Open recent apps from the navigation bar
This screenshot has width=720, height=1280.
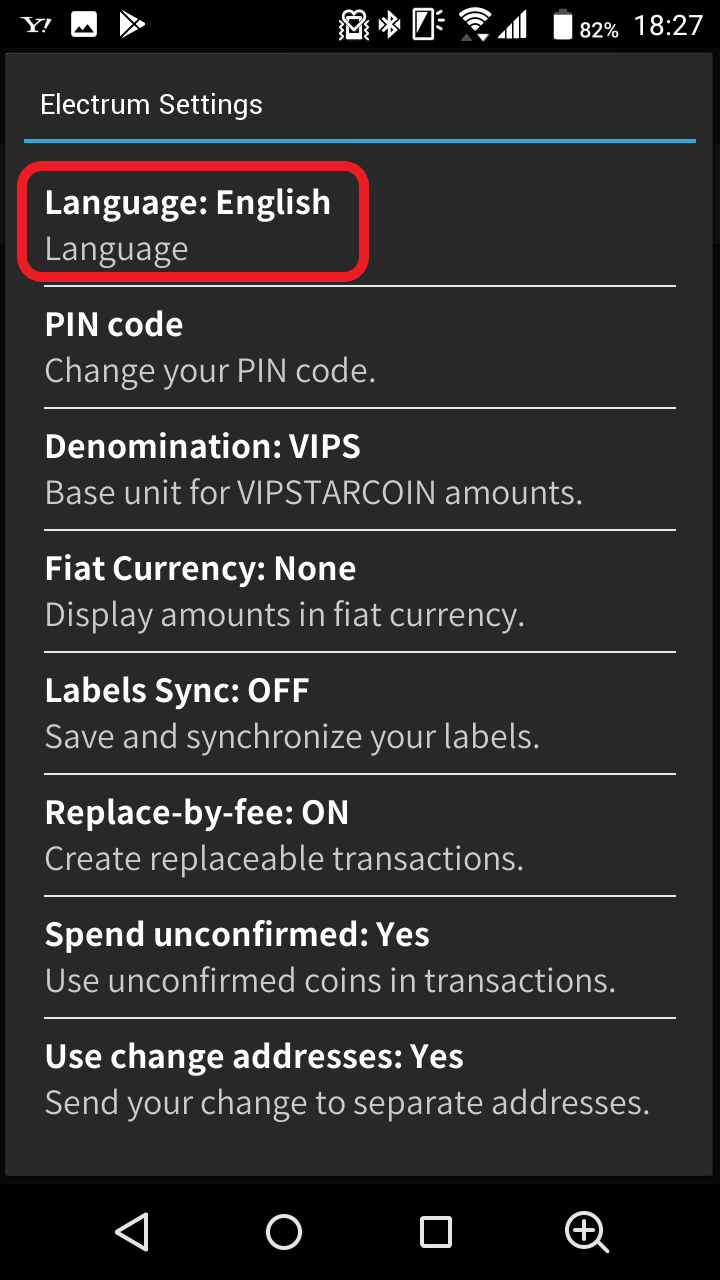(x=436, y=1232)
